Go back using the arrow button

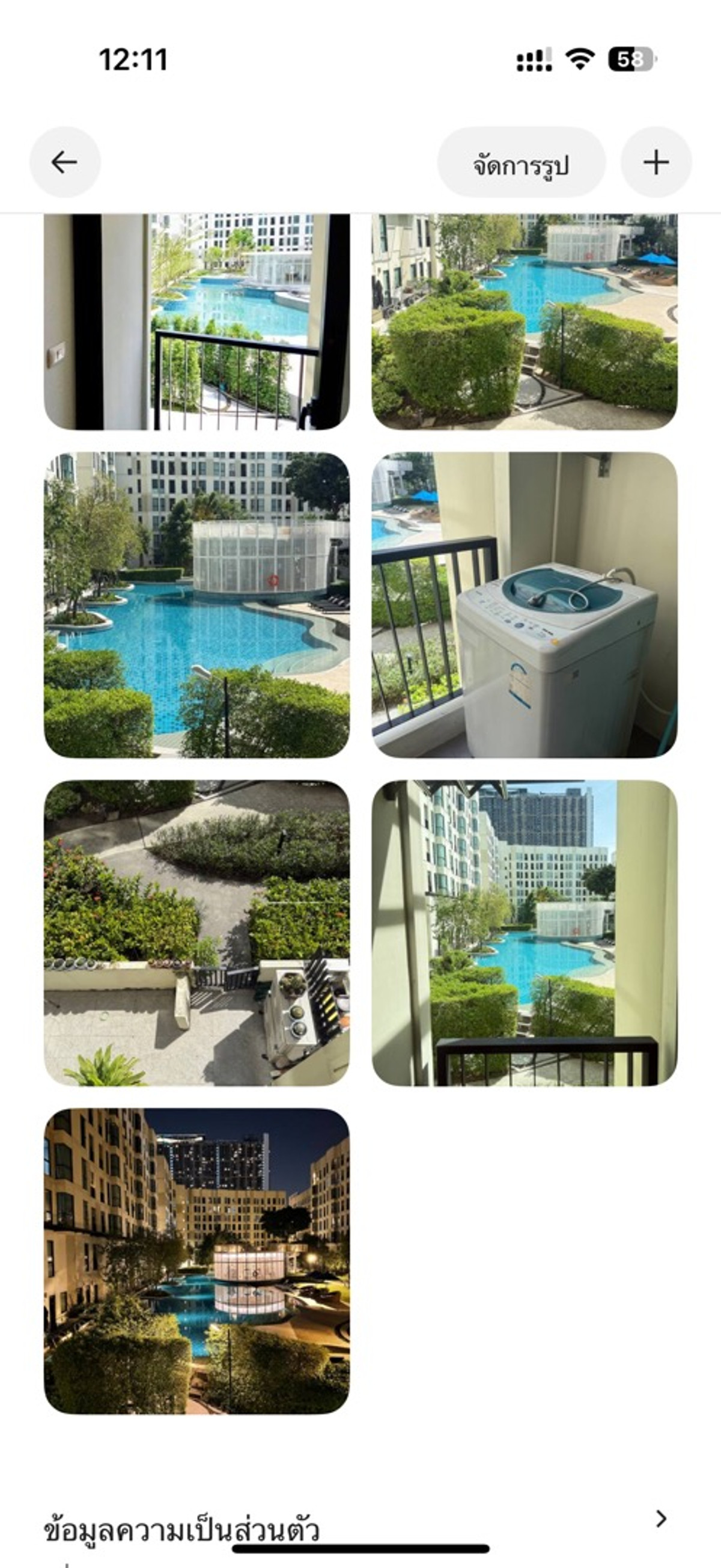tap(64, 162)
